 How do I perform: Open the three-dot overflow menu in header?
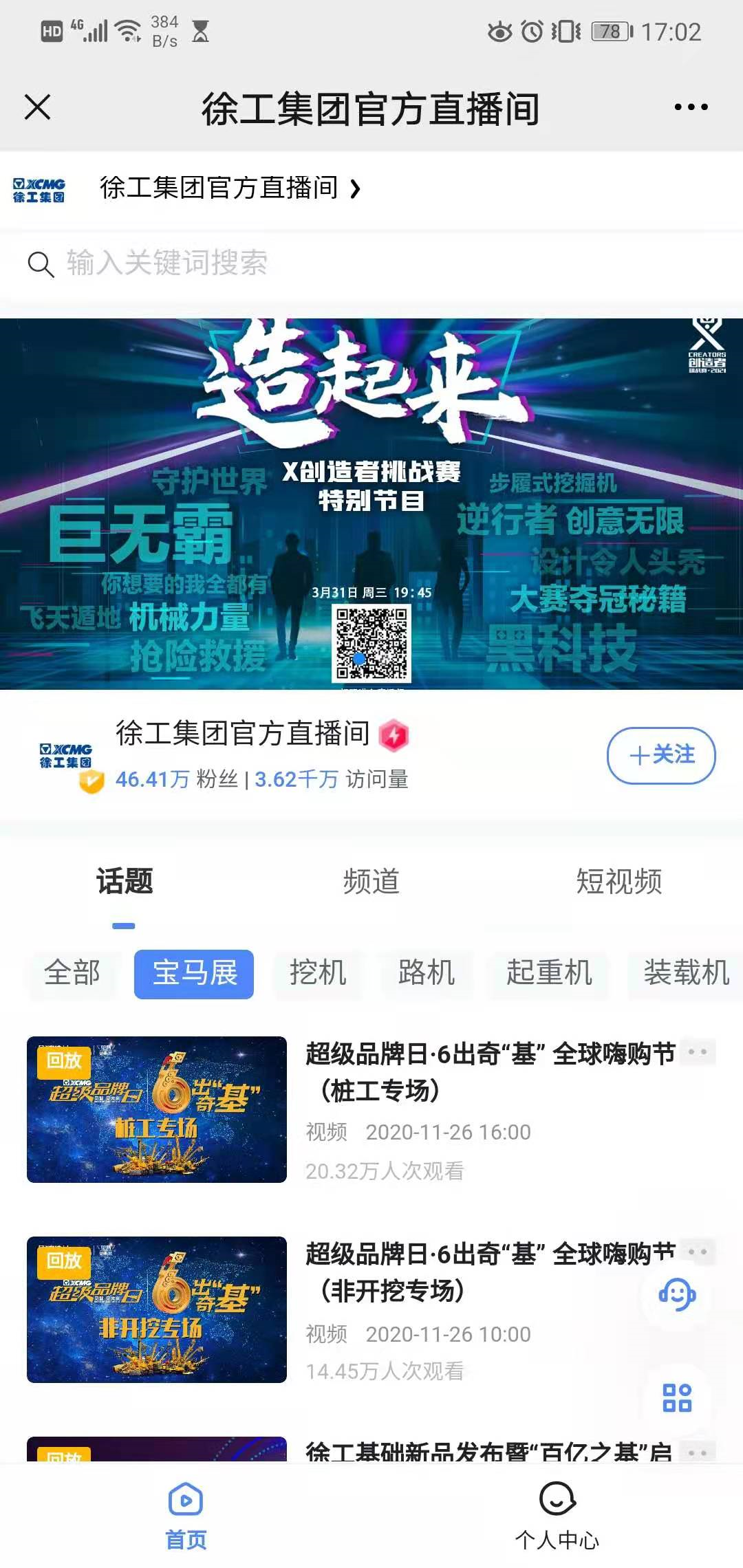click(691, 107)
